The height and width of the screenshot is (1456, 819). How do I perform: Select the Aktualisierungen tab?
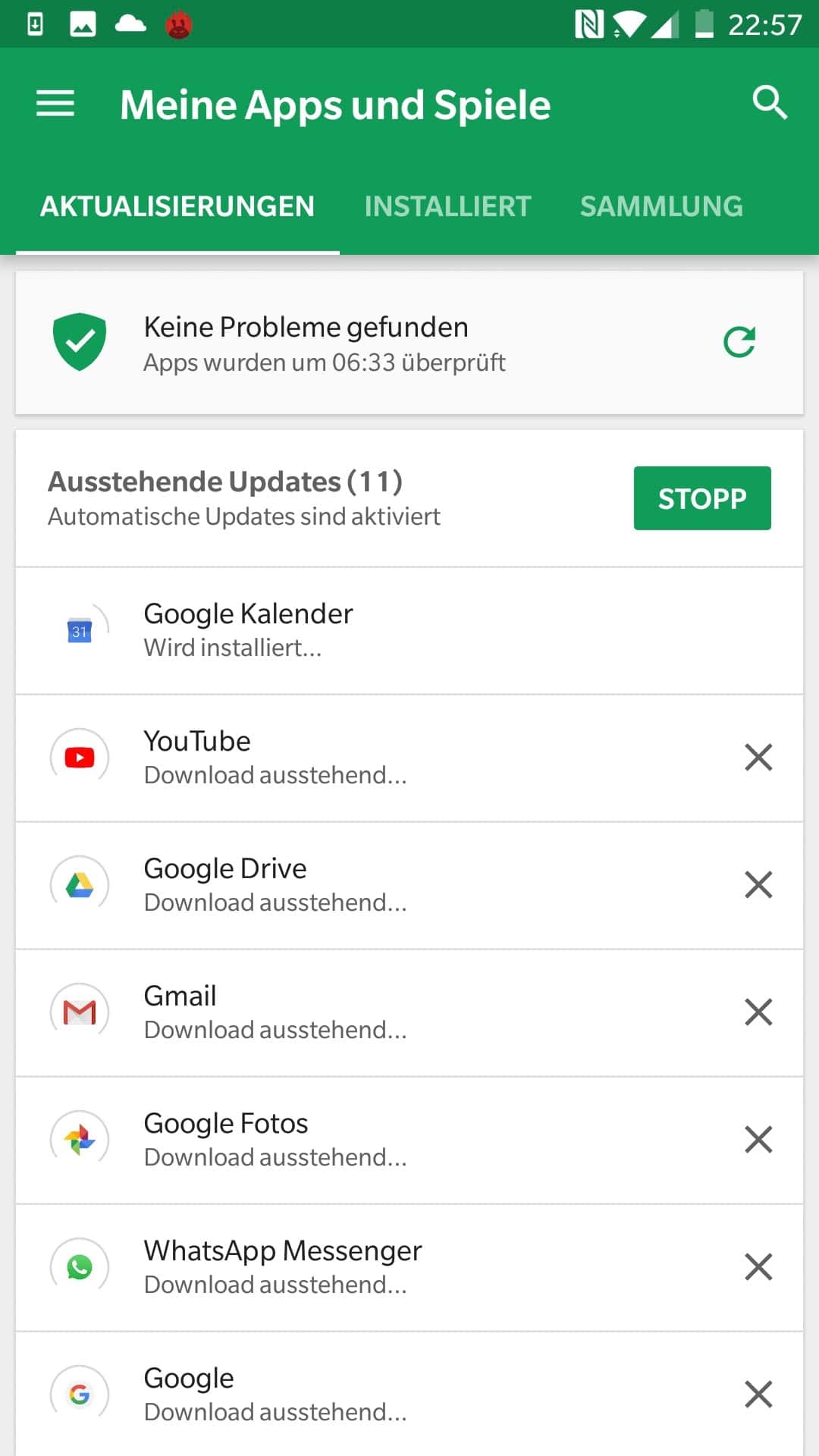177,206
